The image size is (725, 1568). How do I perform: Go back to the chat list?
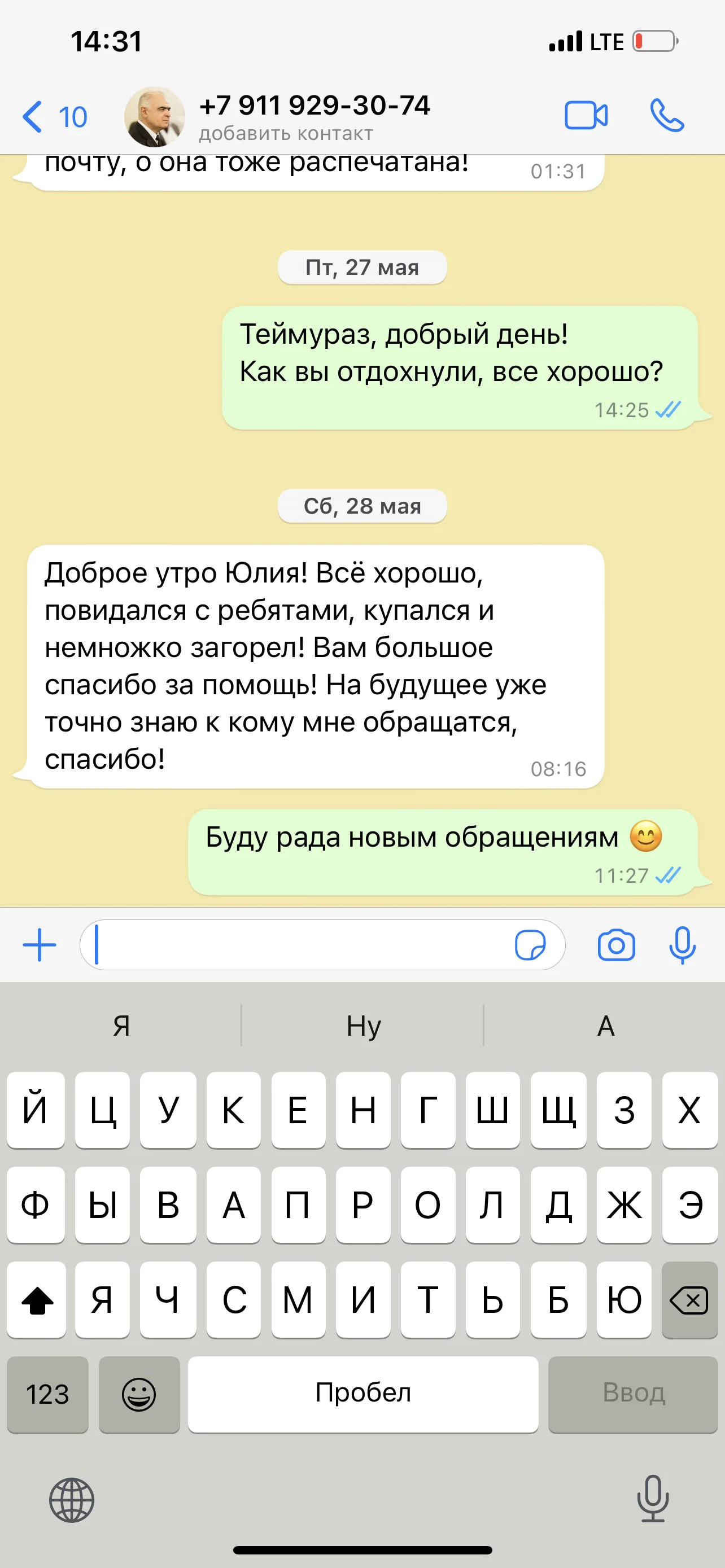54,116
